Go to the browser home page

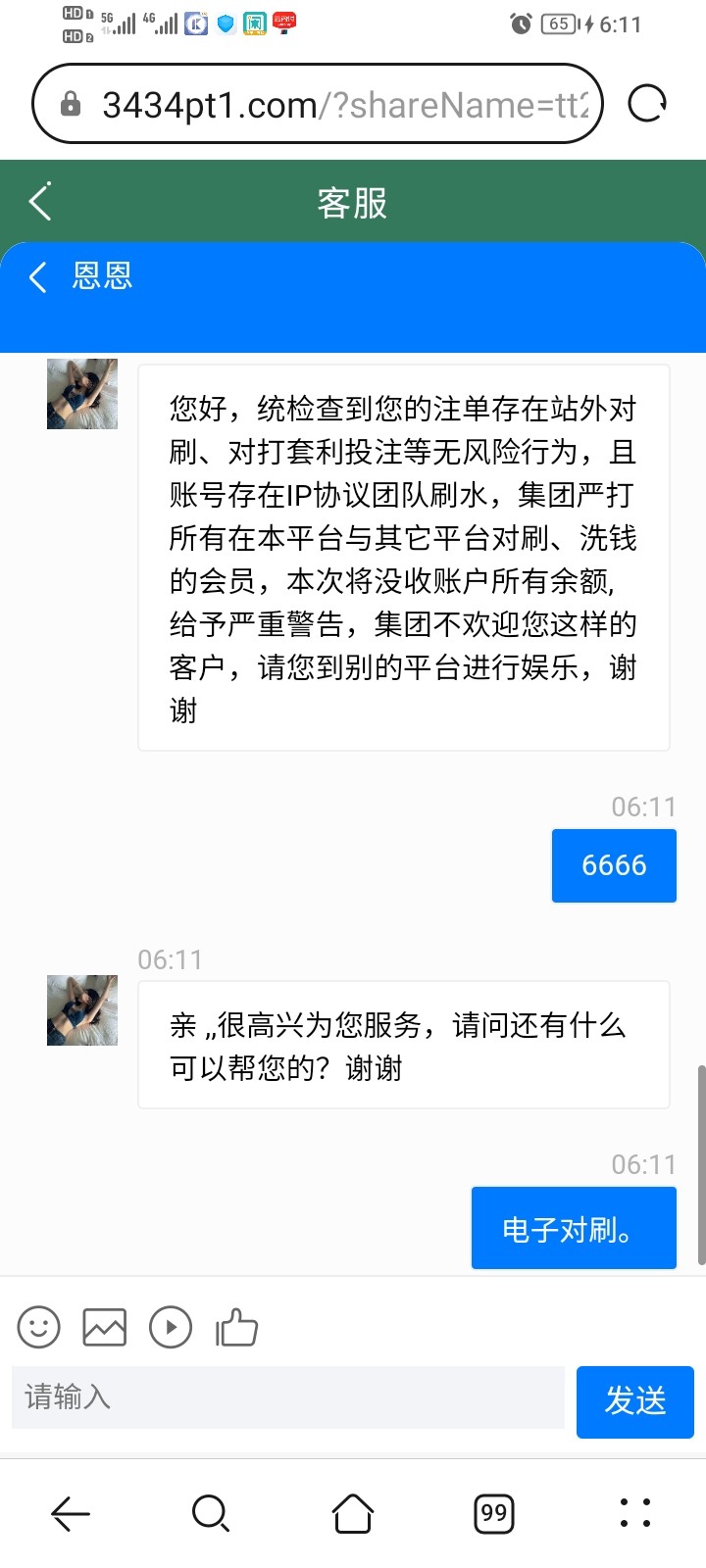click(x=353, y=1513)
